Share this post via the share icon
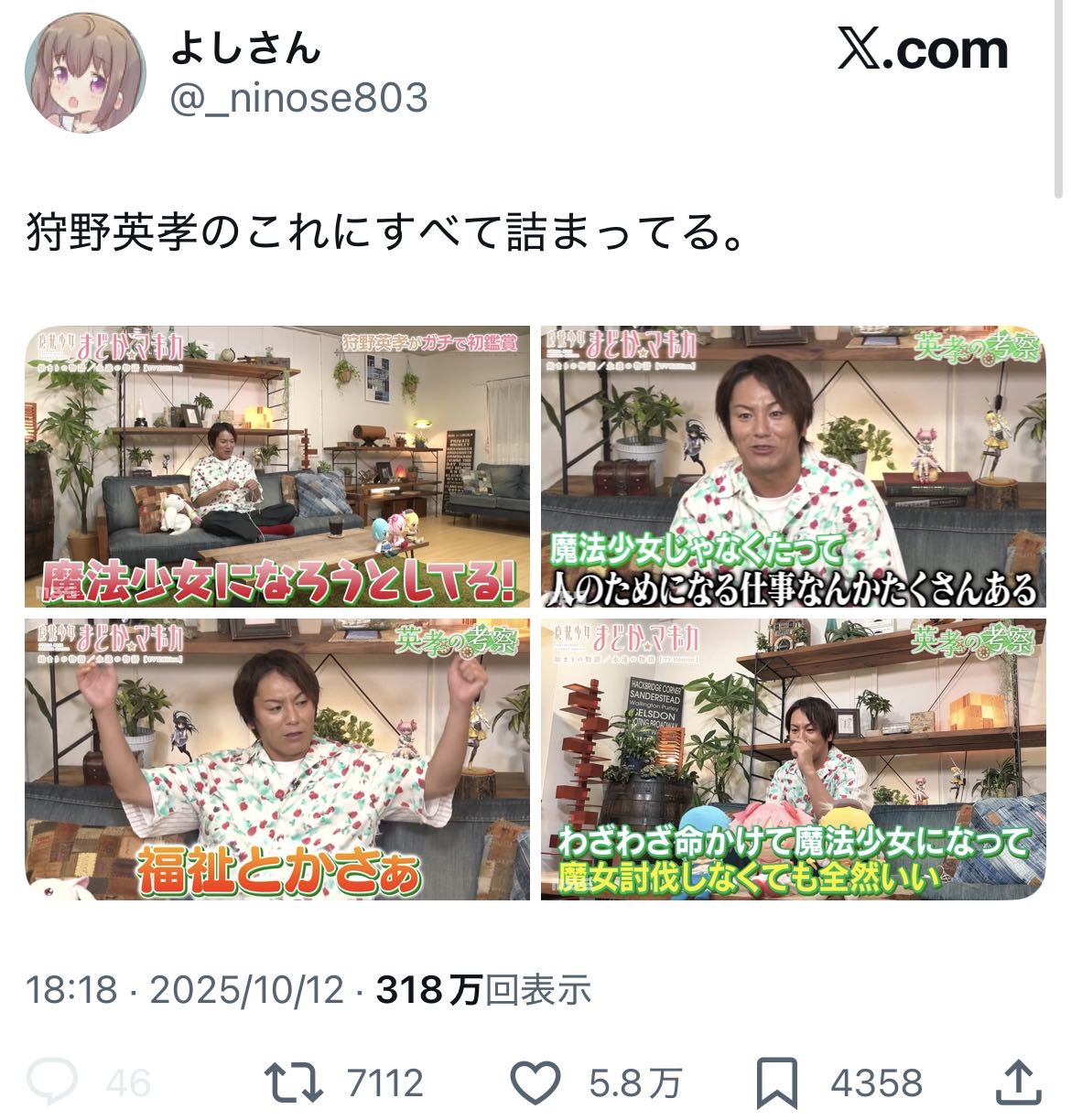 [1018, 1083]
